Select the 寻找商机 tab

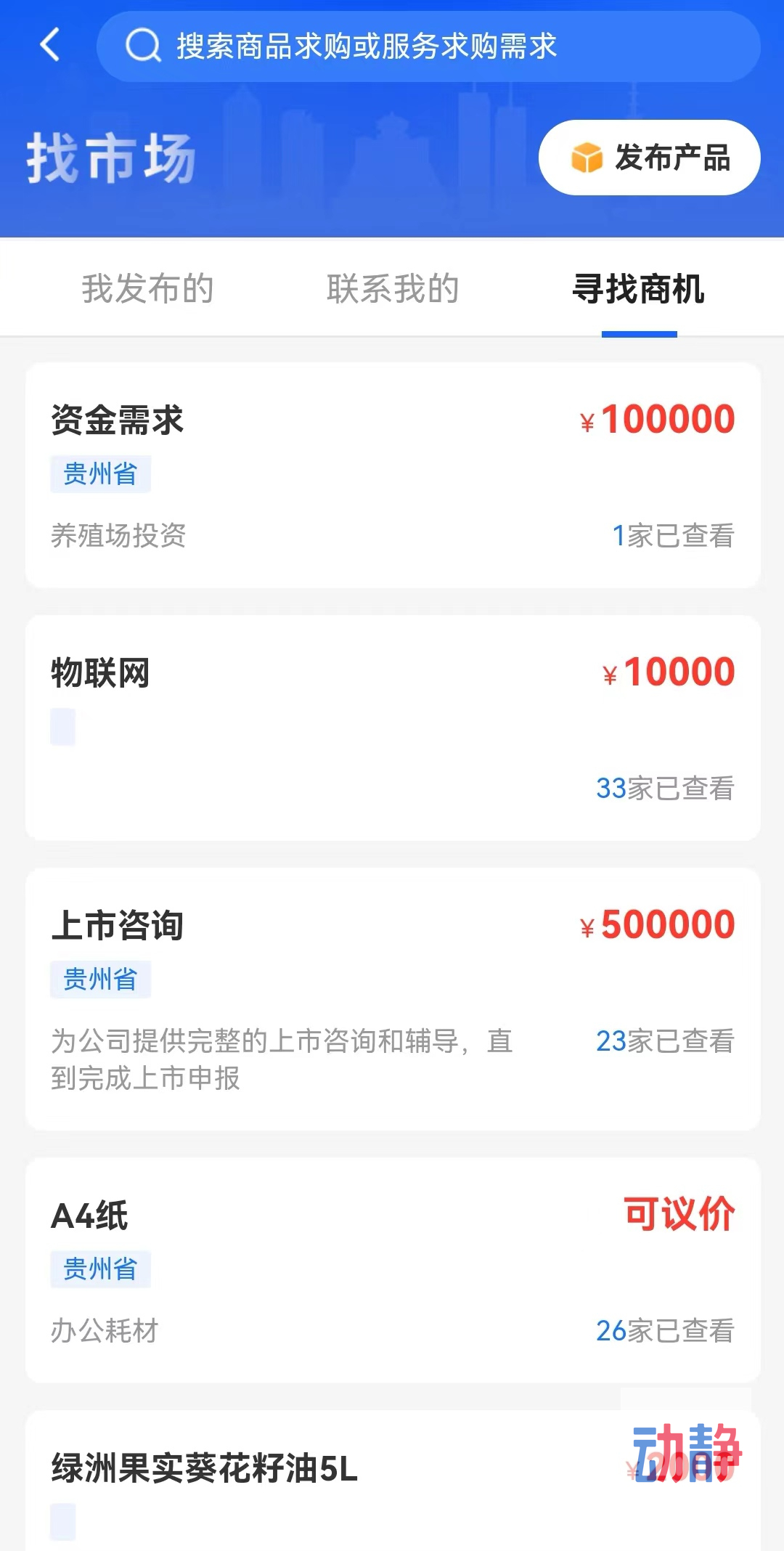coord(638,289)
